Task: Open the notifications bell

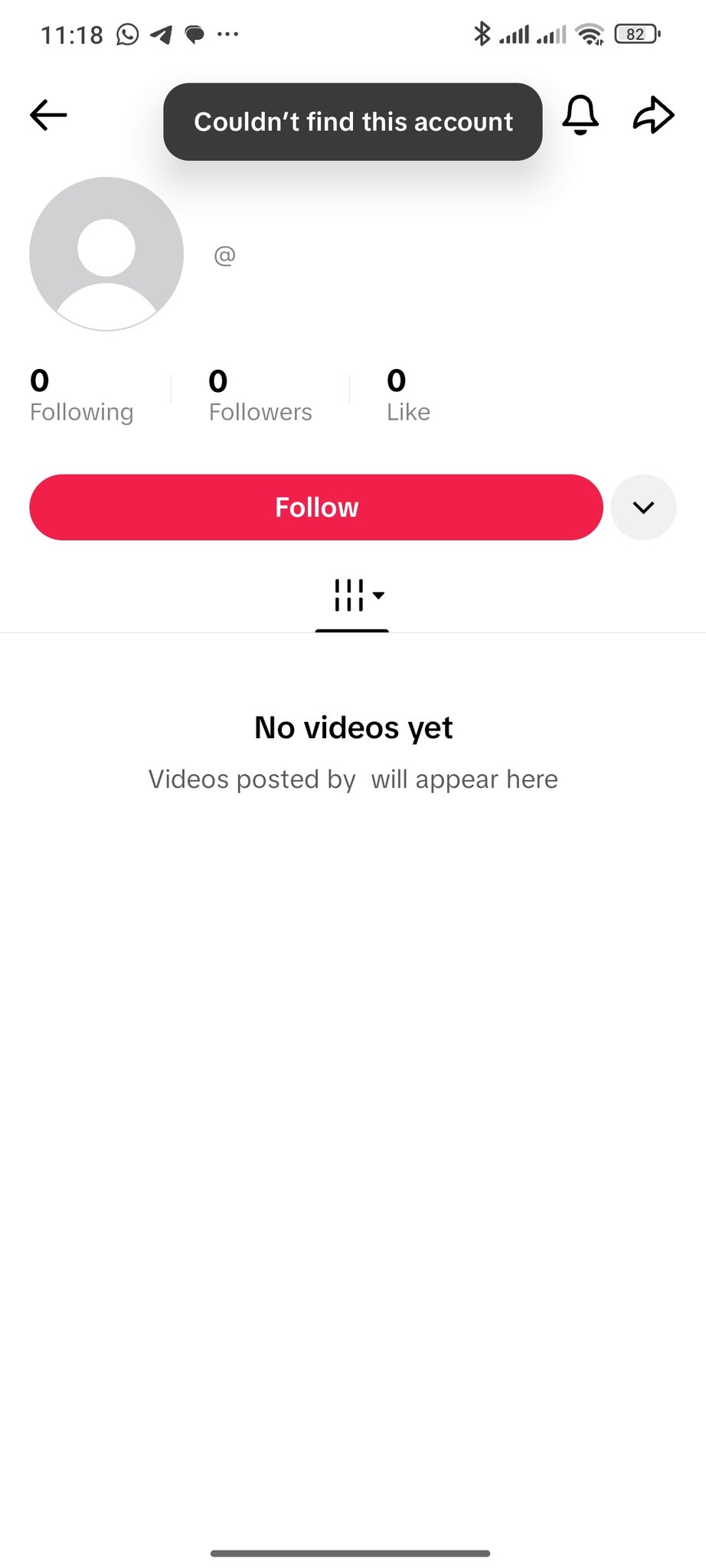Action: coord(580,116)
